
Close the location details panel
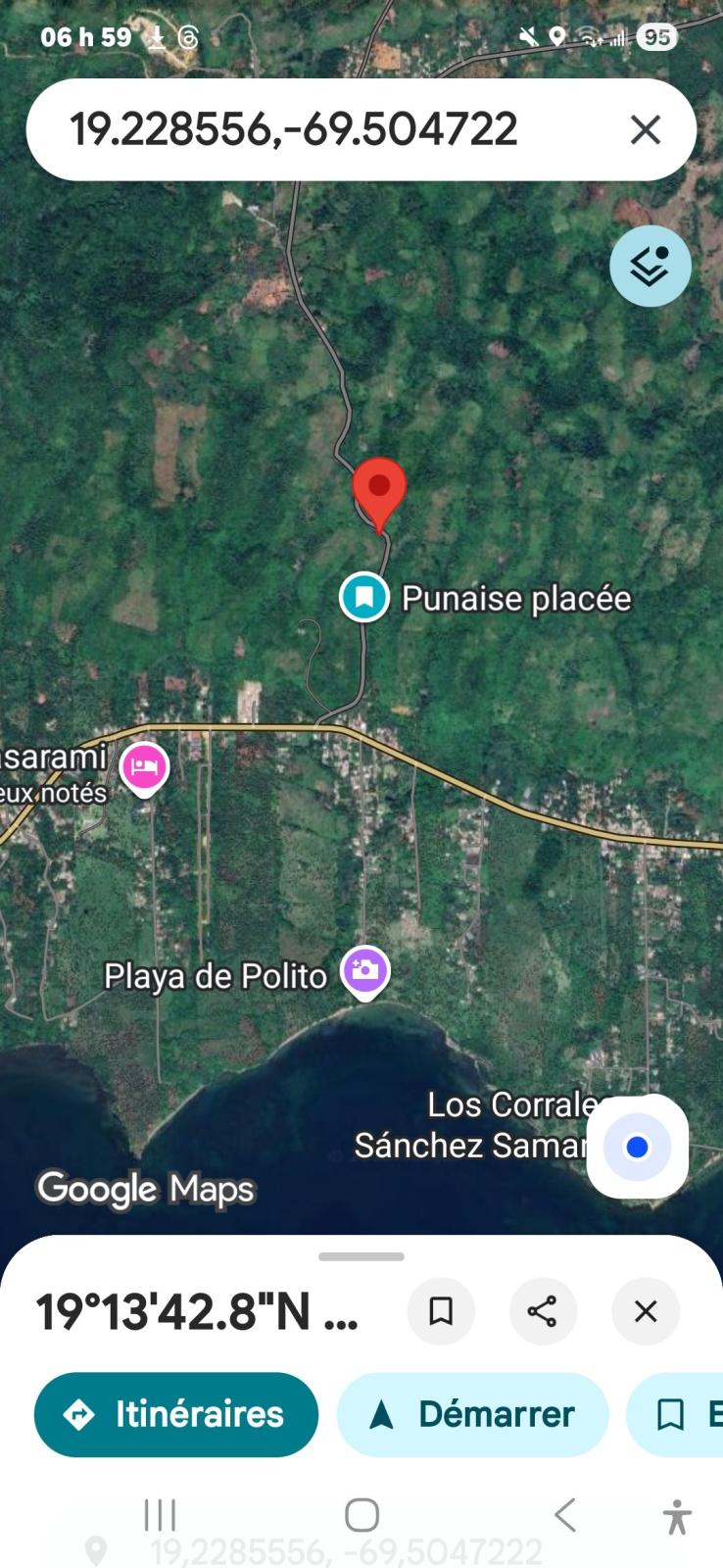[x=645, y=1311]
